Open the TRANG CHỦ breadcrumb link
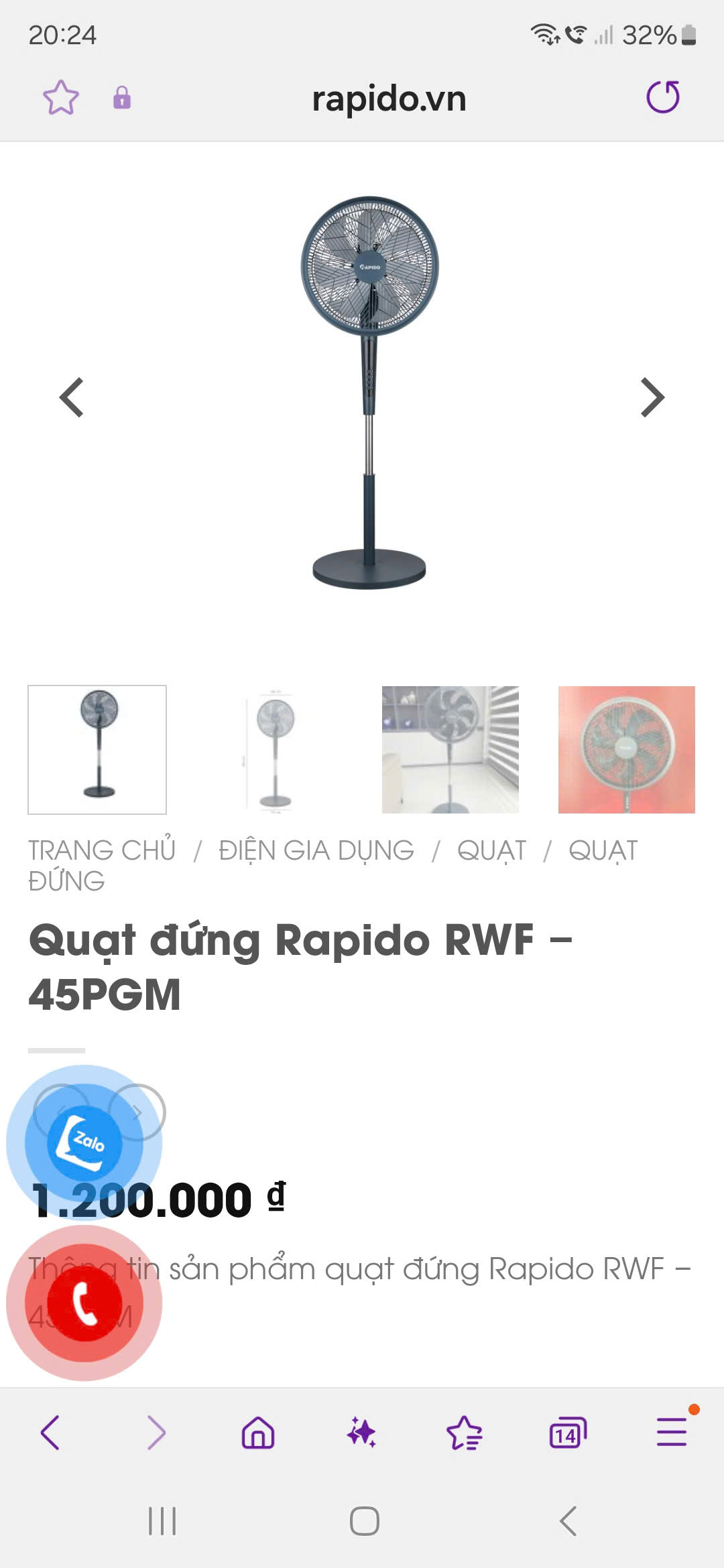Screen dimensions: 724x1568 102,850
